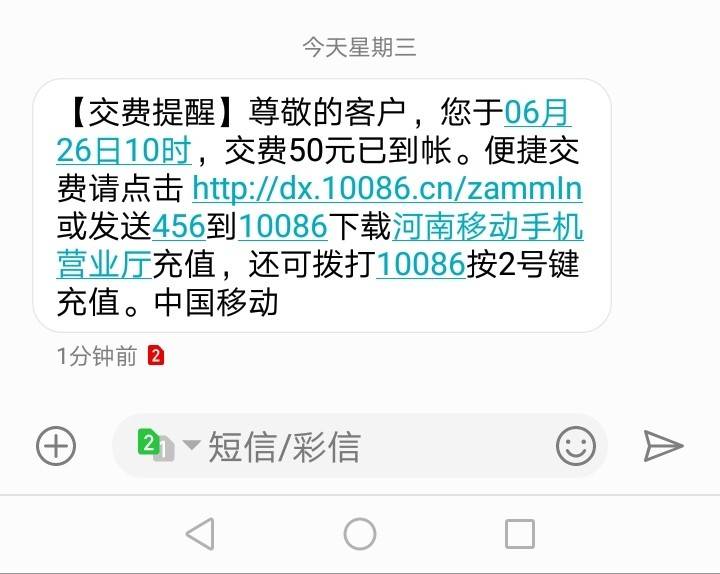Image resolution: width=720 pixels, height=574 pixels.
Task: Open the emoji picker
Action: tap(575, 446)
